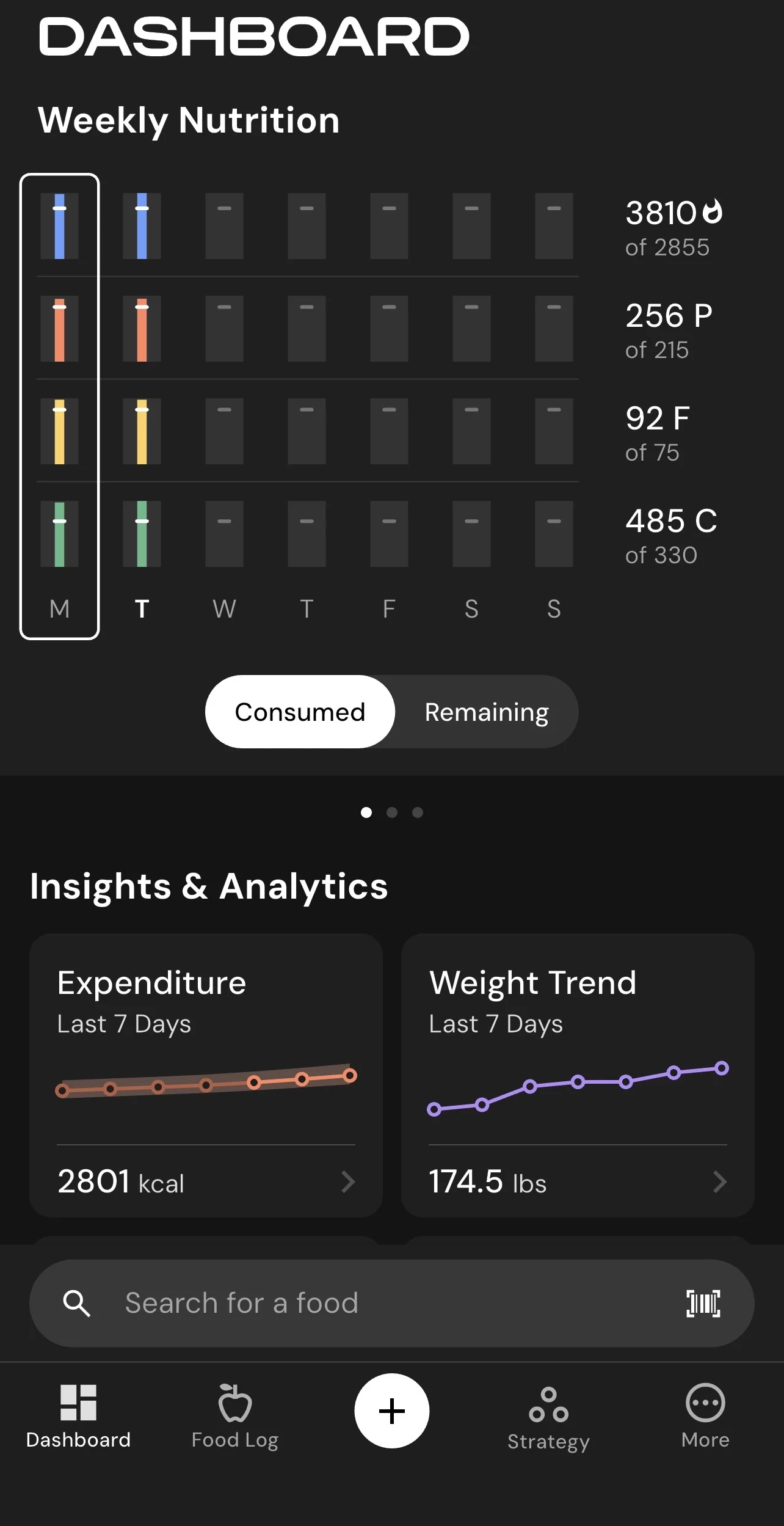Viewport: 784px width, 1526px height.
Task: Select the Wednesday column in Weekly Nutrition
Action: (x=224, y=406)
